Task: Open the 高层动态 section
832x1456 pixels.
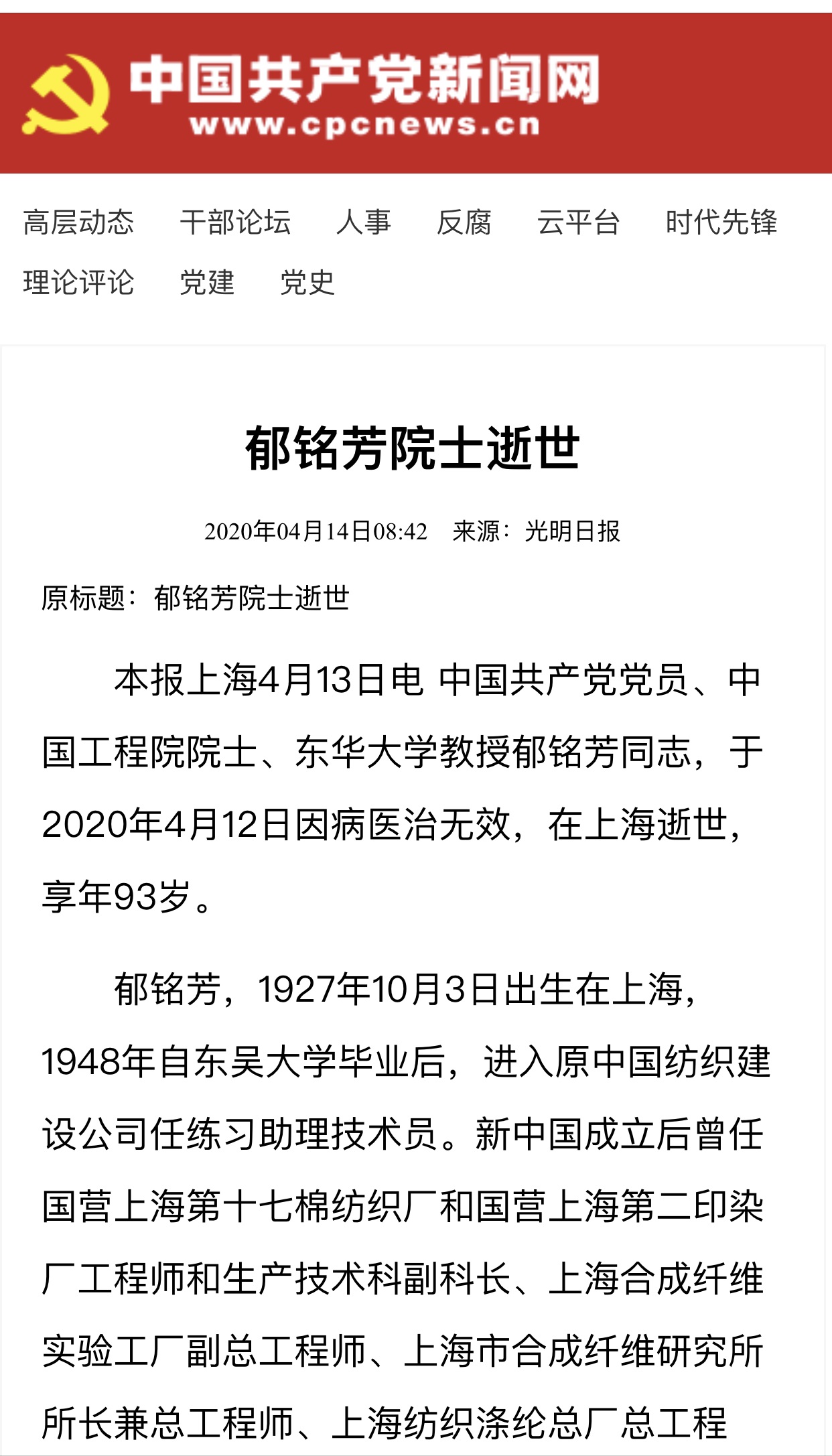Action: coord(78,222)
